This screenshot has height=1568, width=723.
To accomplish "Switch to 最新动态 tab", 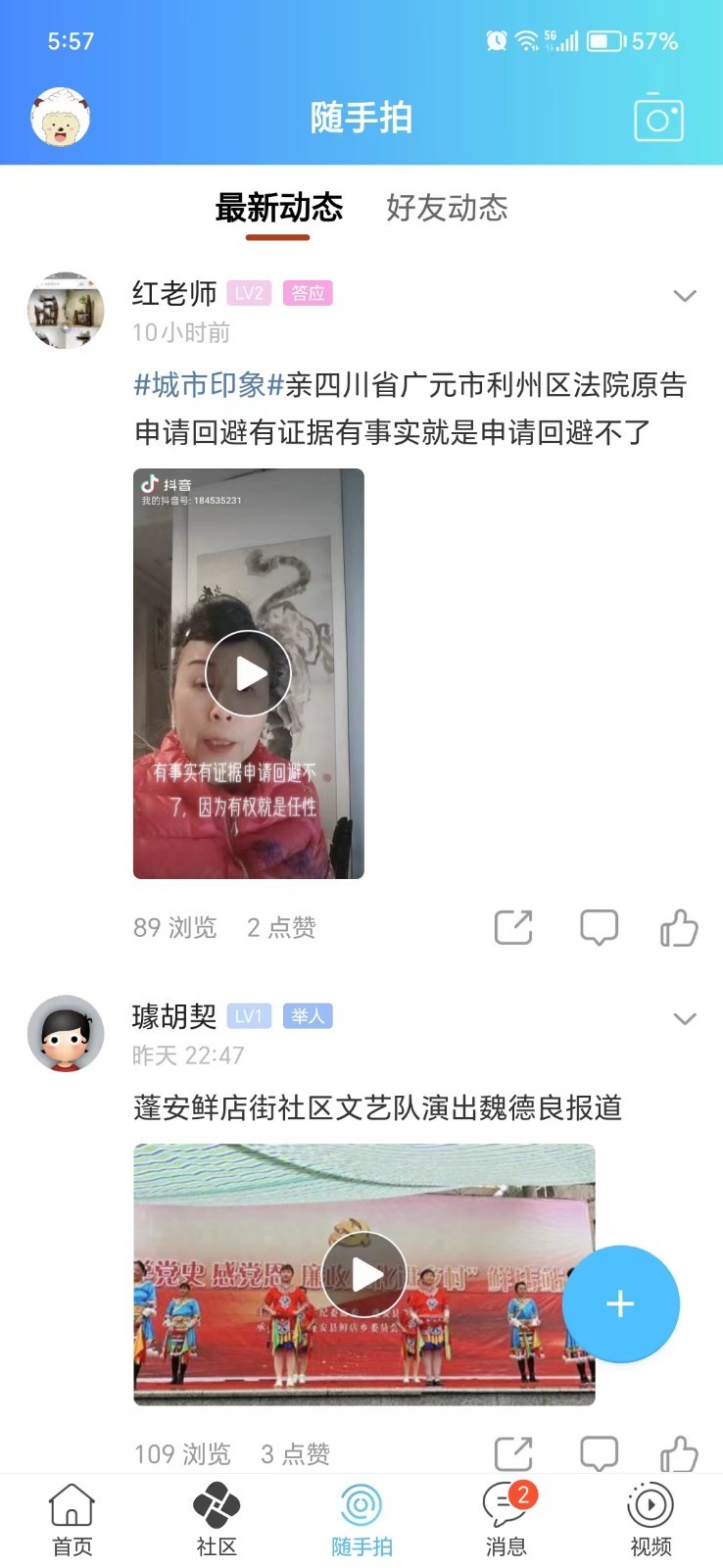I will tap(279, 208).
